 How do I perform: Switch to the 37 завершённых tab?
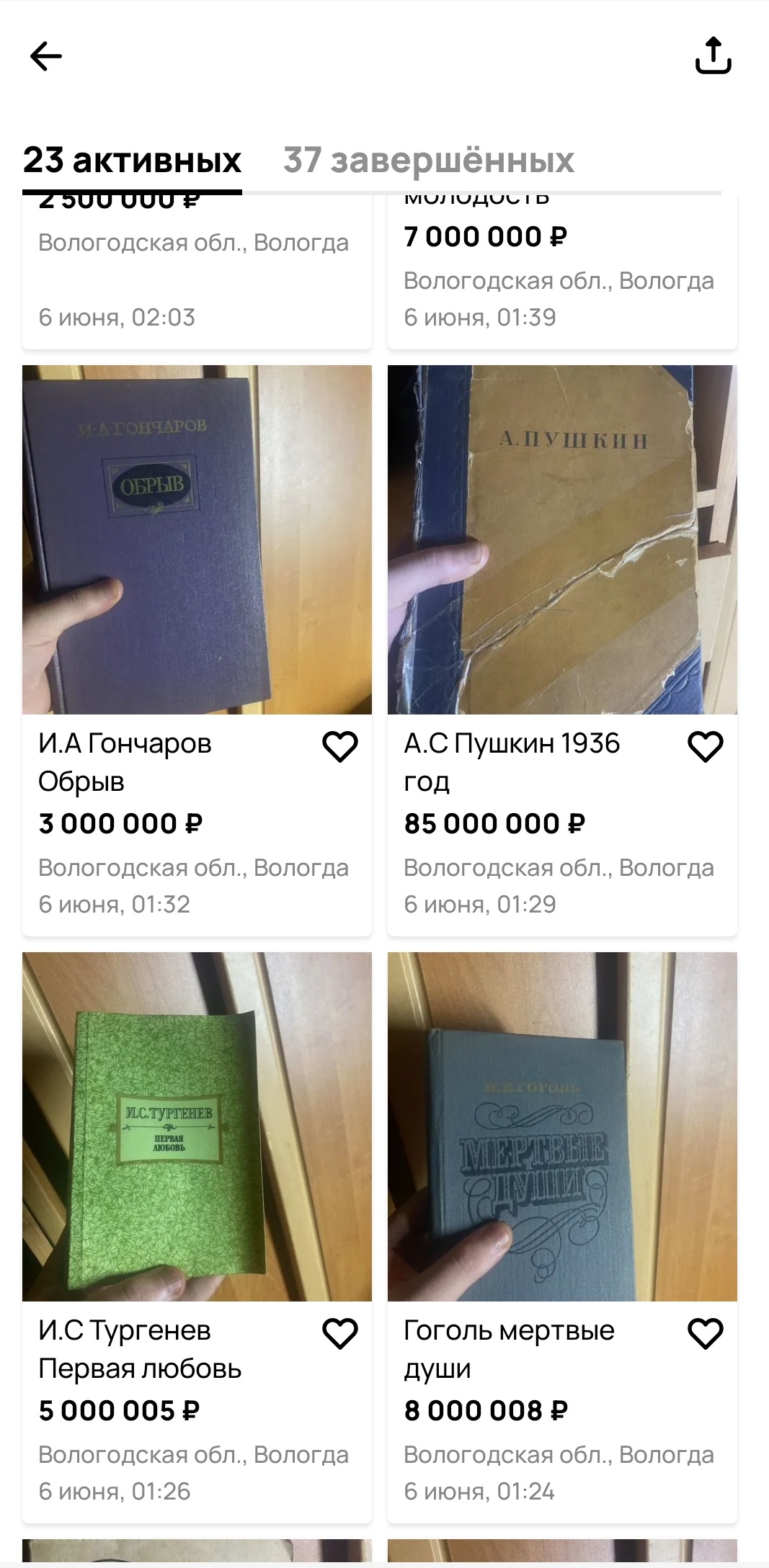click(428, 160)
